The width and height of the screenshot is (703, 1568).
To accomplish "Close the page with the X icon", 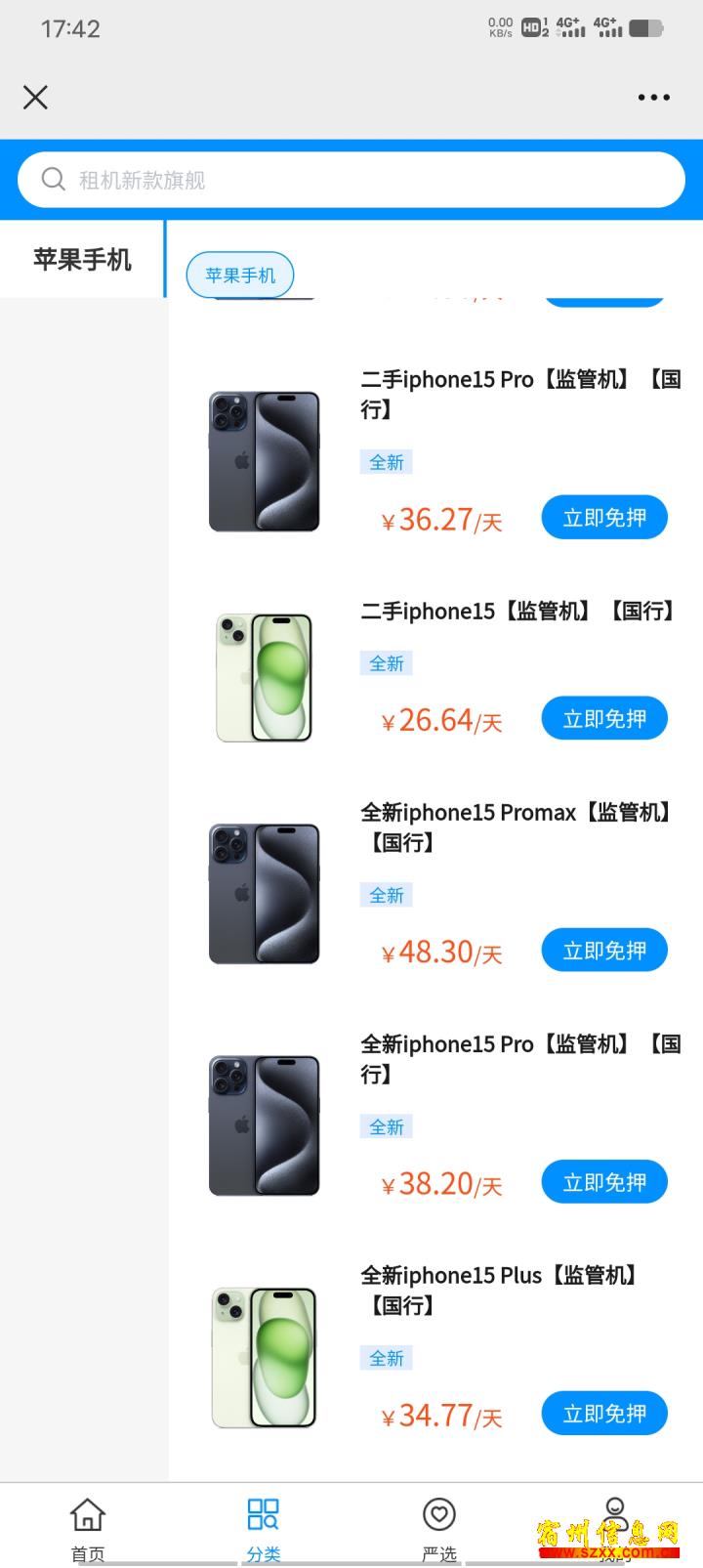I will coord(35,97).
